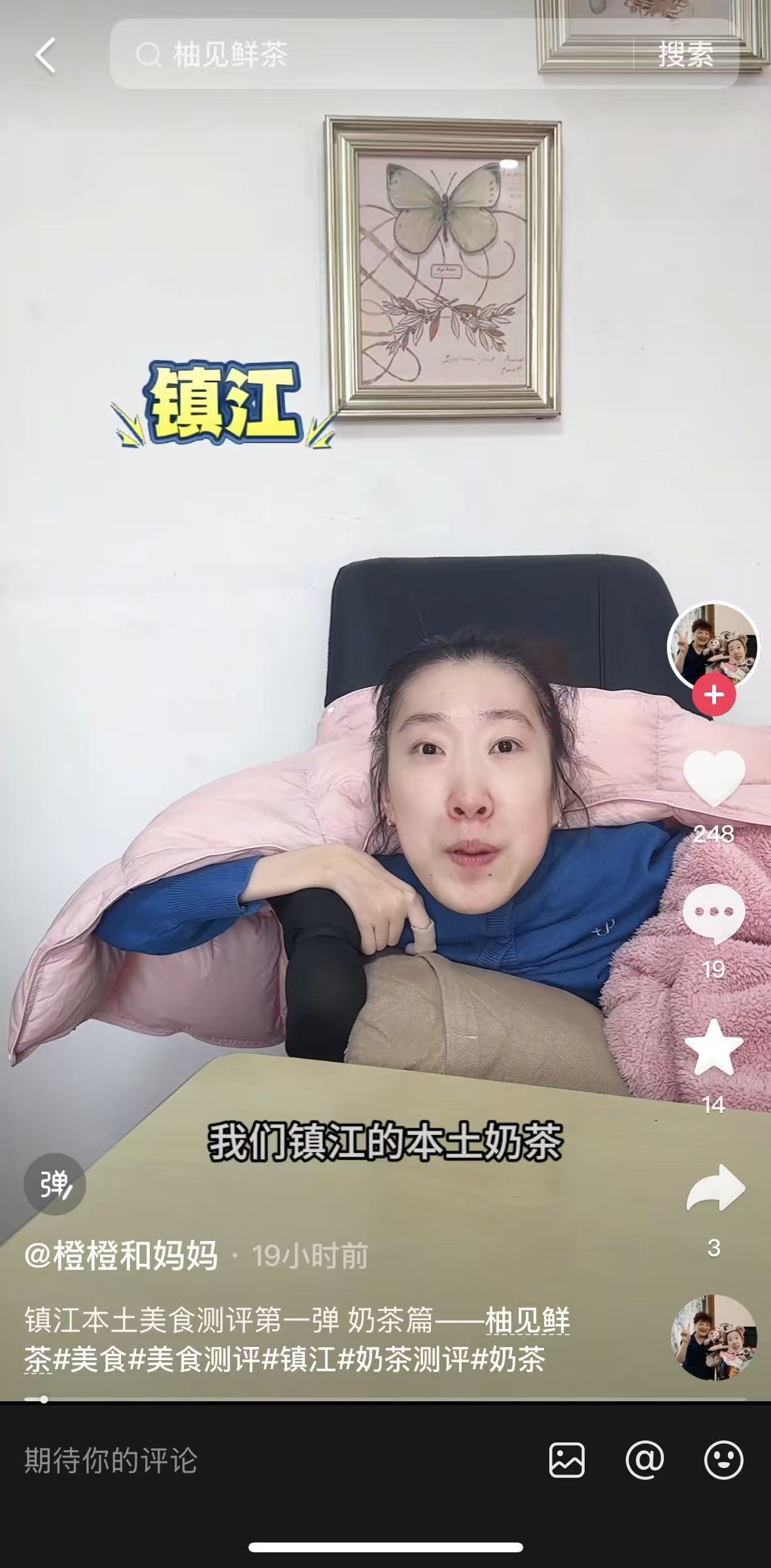
Task: Open @橙橙和妈妈 username link
Action: (121, 1255)
